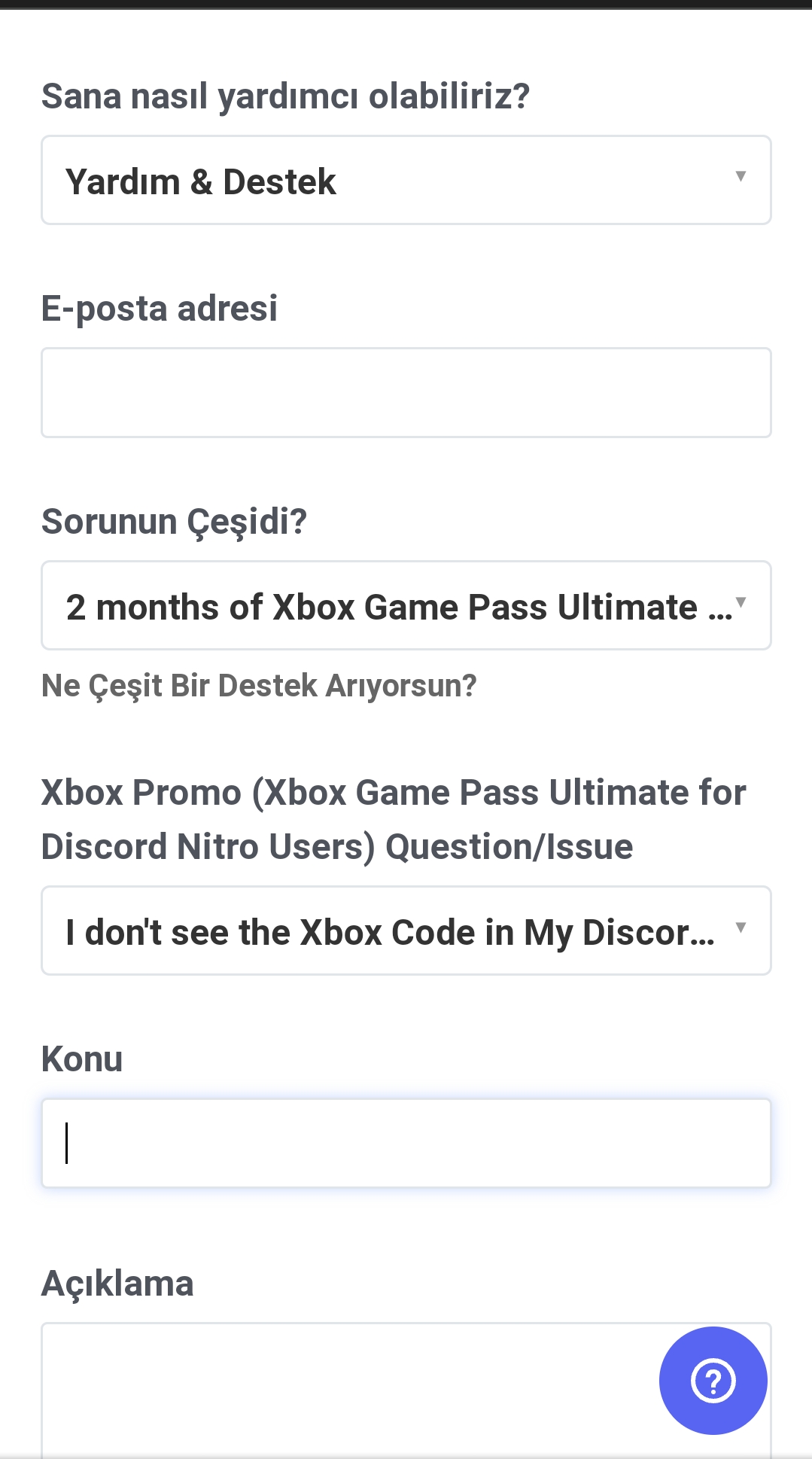Open the 'Yardım & Destek' dropdown
This screenshot has width=812, height=1459.
(x=406, y=180)
